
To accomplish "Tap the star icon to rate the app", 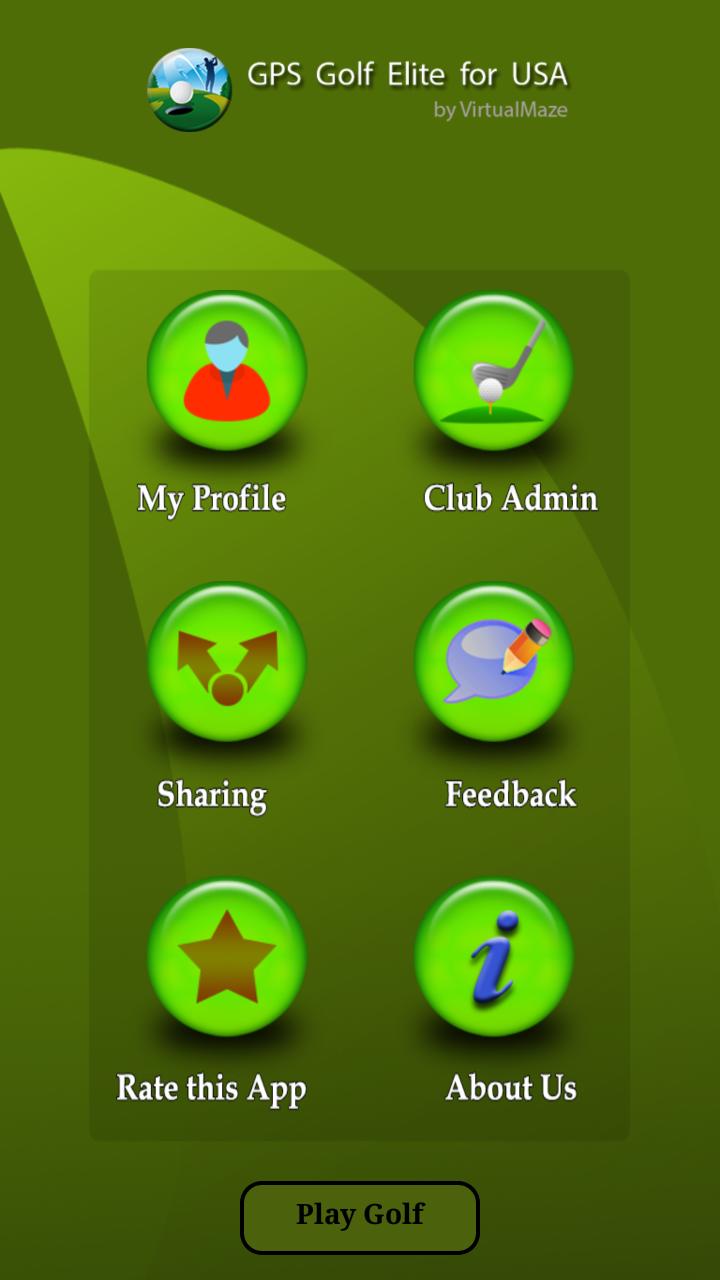I will click(x=227, y=957).
